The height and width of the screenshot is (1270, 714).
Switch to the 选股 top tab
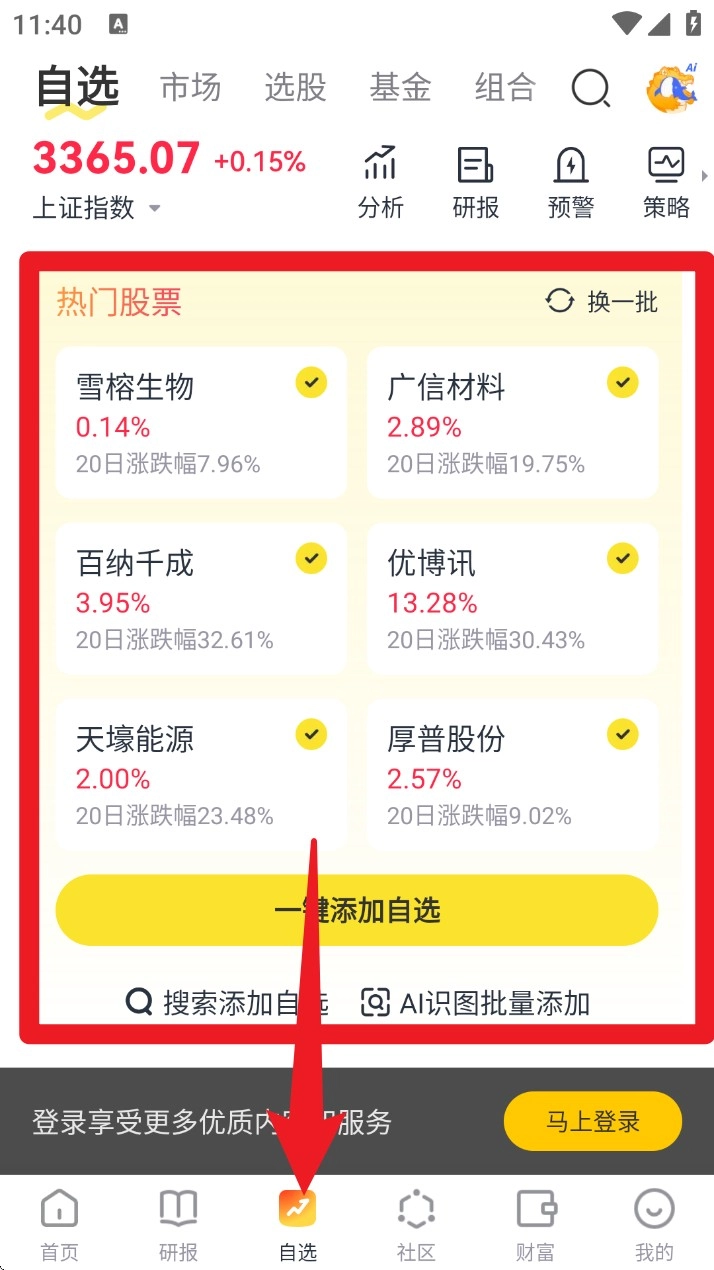295,88
